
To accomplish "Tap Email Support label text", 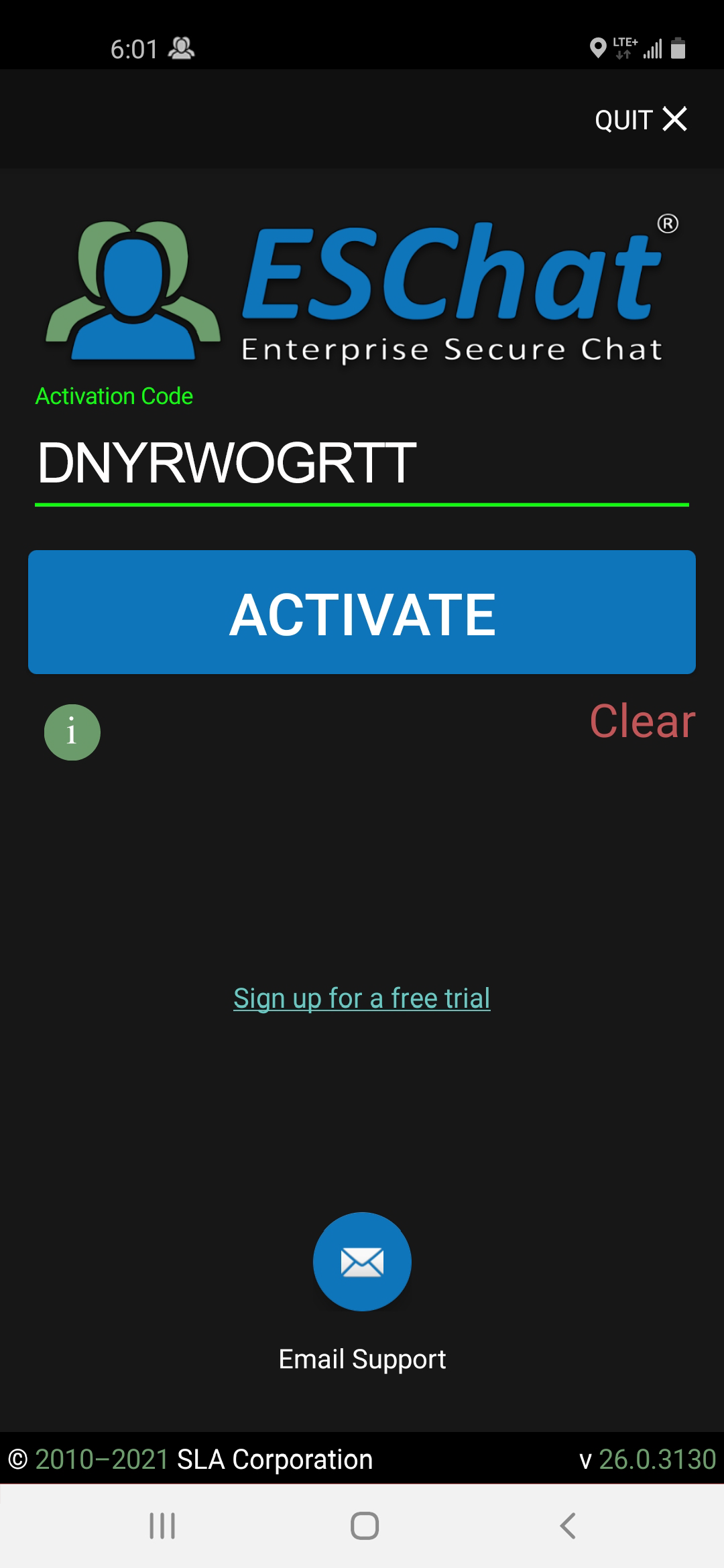I will point(361,1359).
